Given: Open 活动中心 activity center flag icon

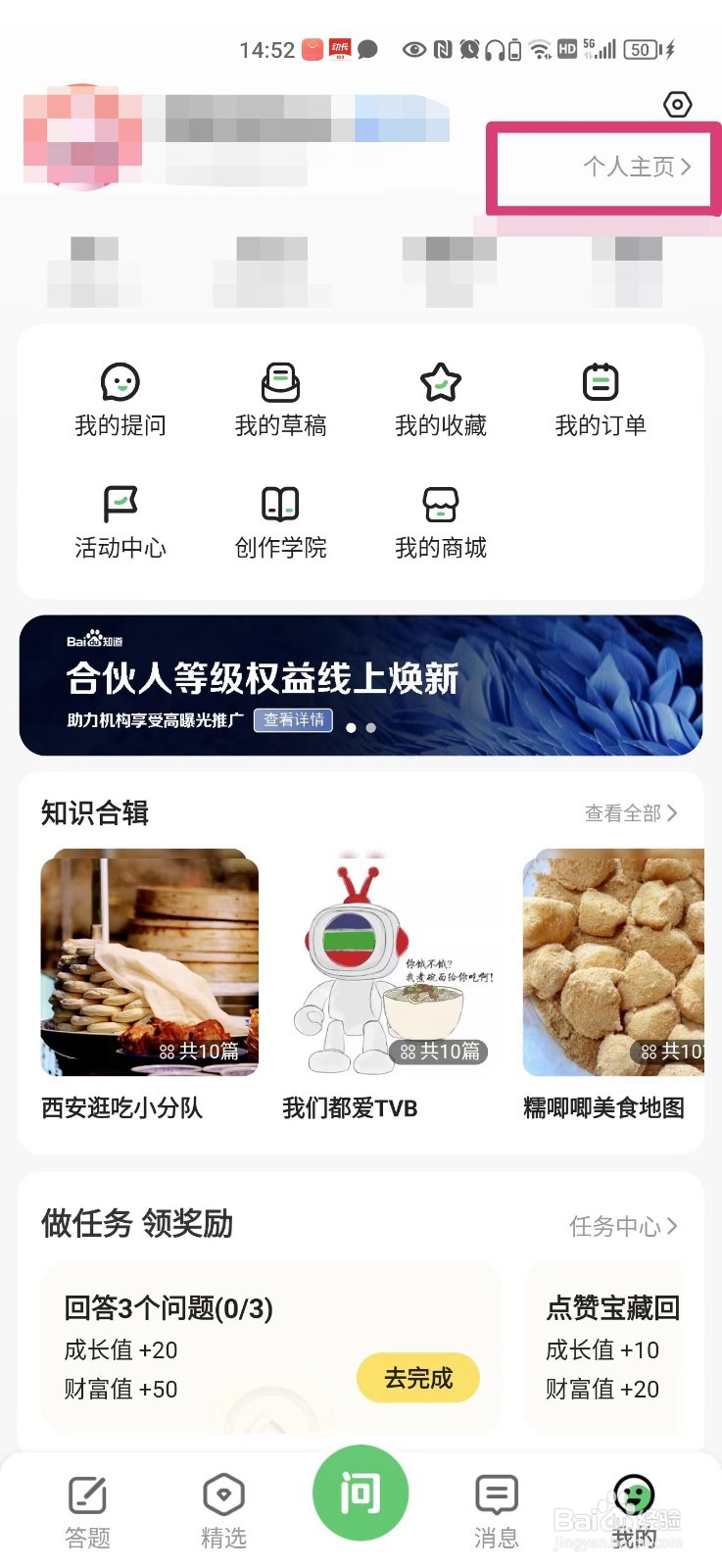Looking at the screenshot, I should (x=120, y=519).
